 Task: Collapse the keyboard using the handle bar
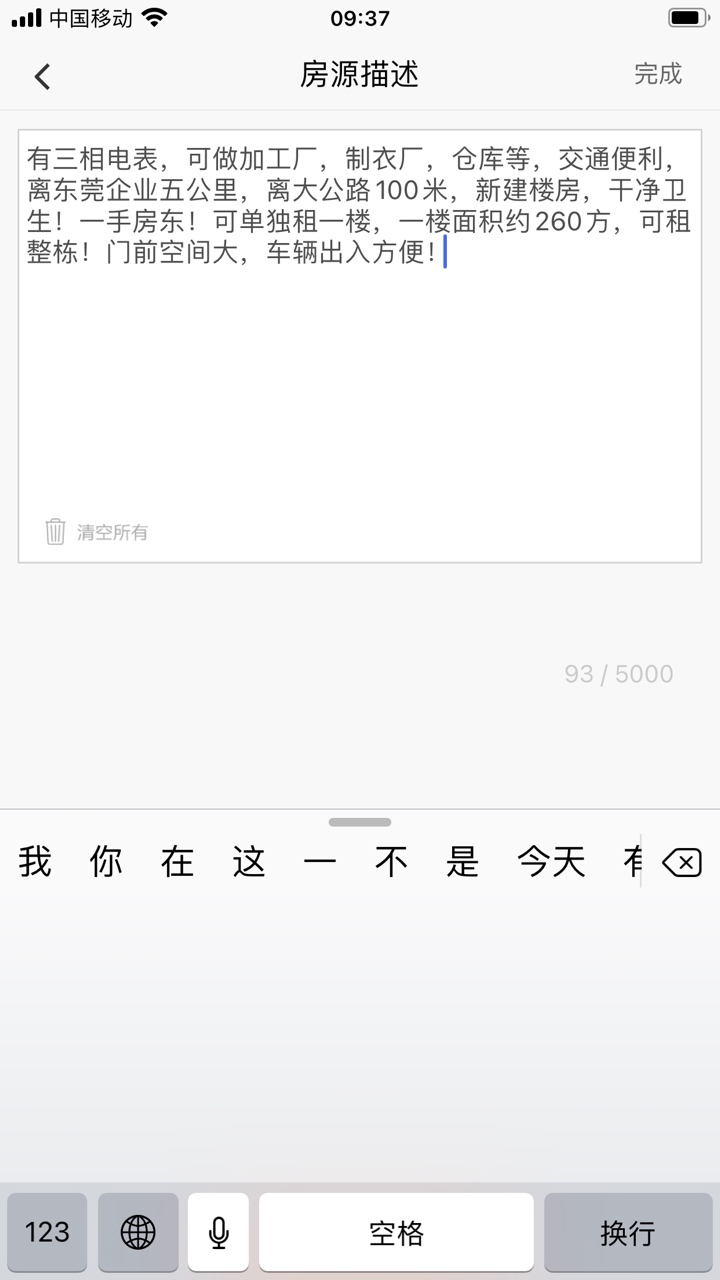pos(360,822)
